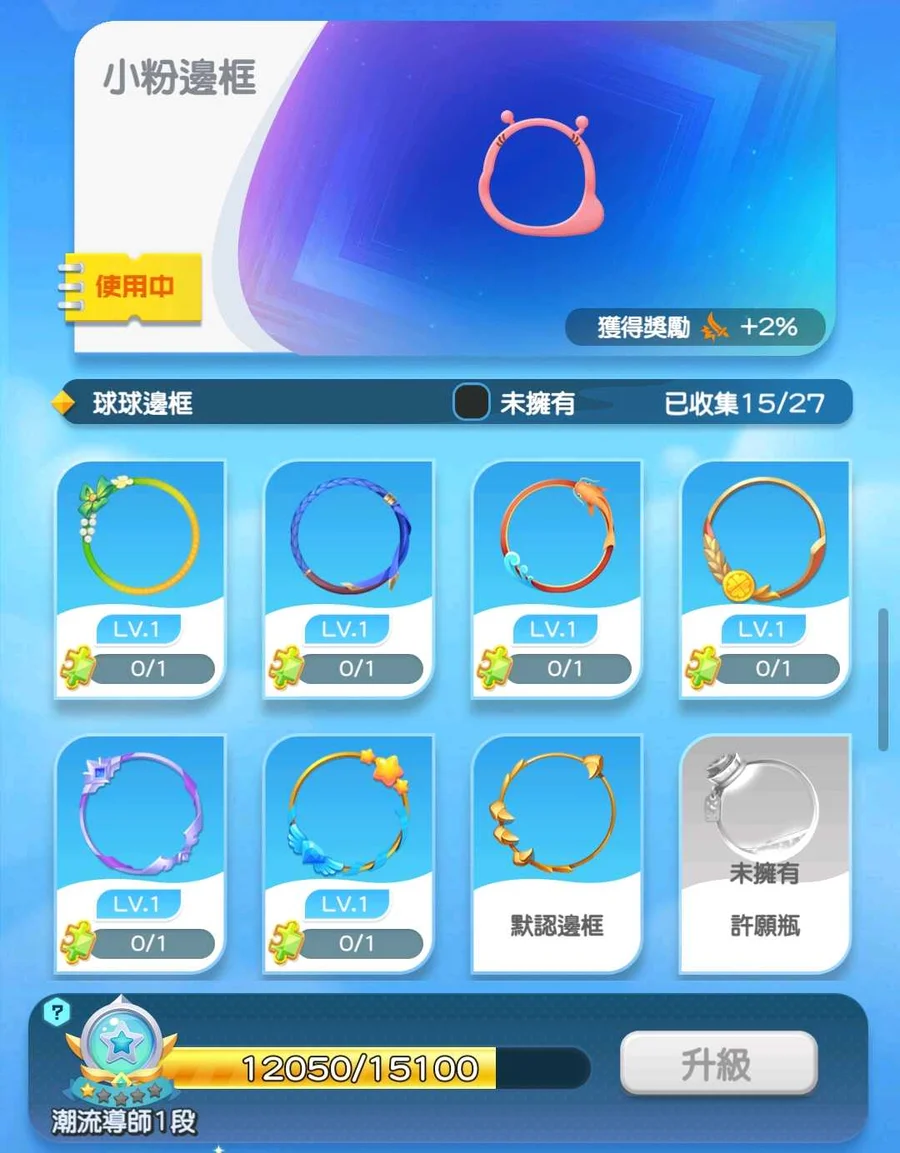Tap the 升級 upgrade button

click(718, 1063)
